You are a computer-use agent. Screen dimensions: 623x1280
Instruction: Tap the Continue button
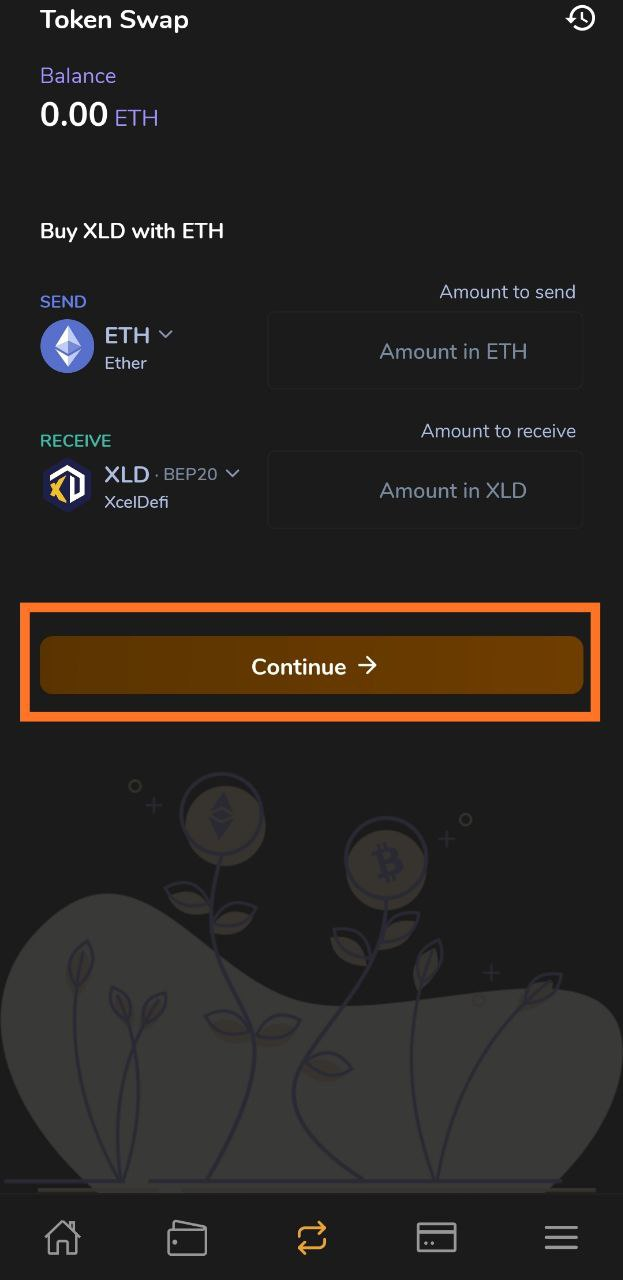pyautogui.click(x=311, y=666)
